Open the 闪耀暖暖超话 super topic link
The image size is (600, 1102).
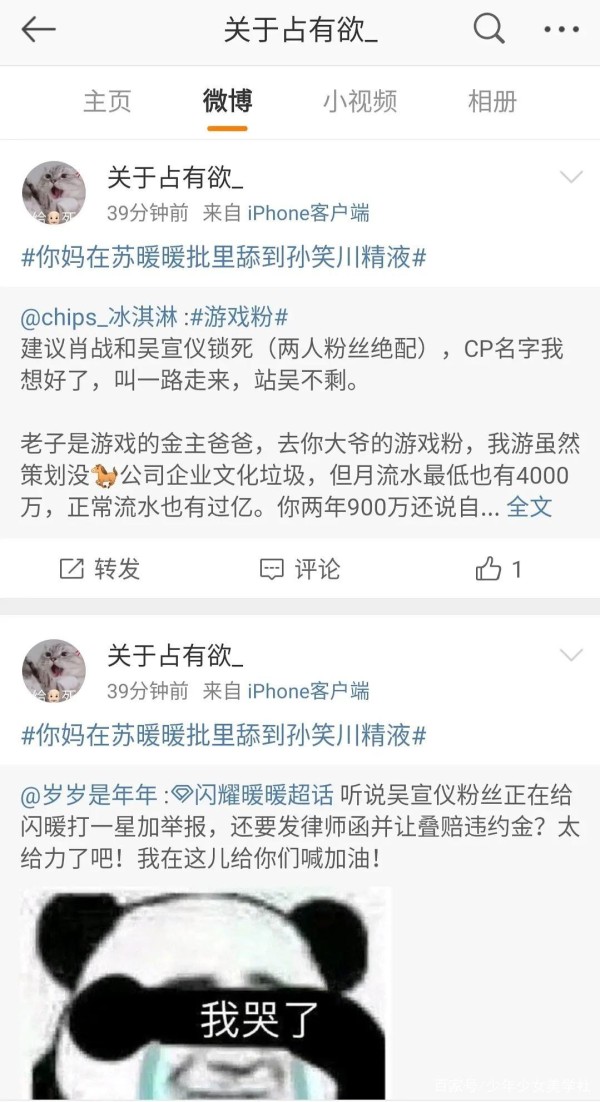[x=253, y=795]
